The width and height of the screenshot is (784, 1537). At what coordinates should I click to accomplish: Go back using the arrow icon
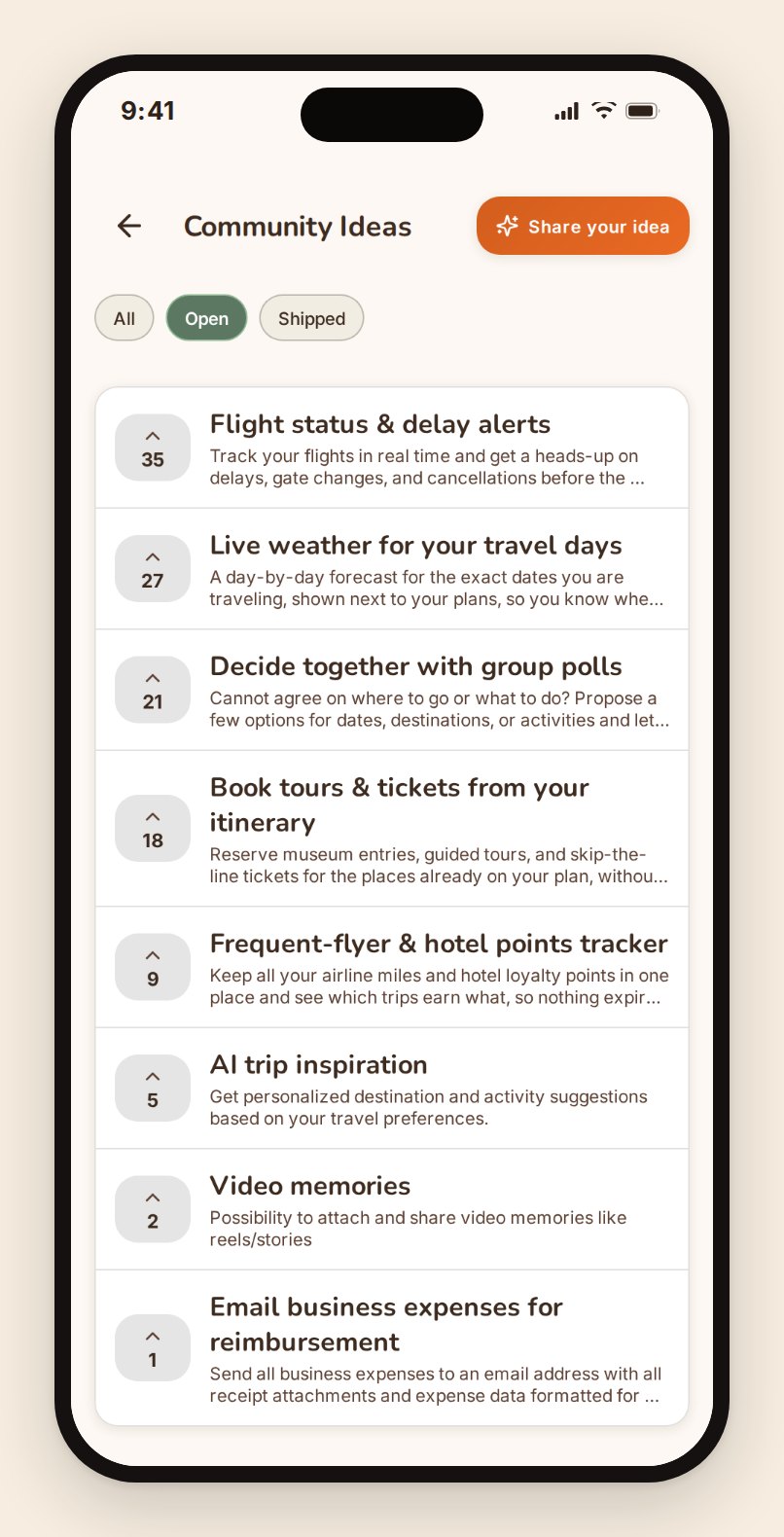[129, 227]
